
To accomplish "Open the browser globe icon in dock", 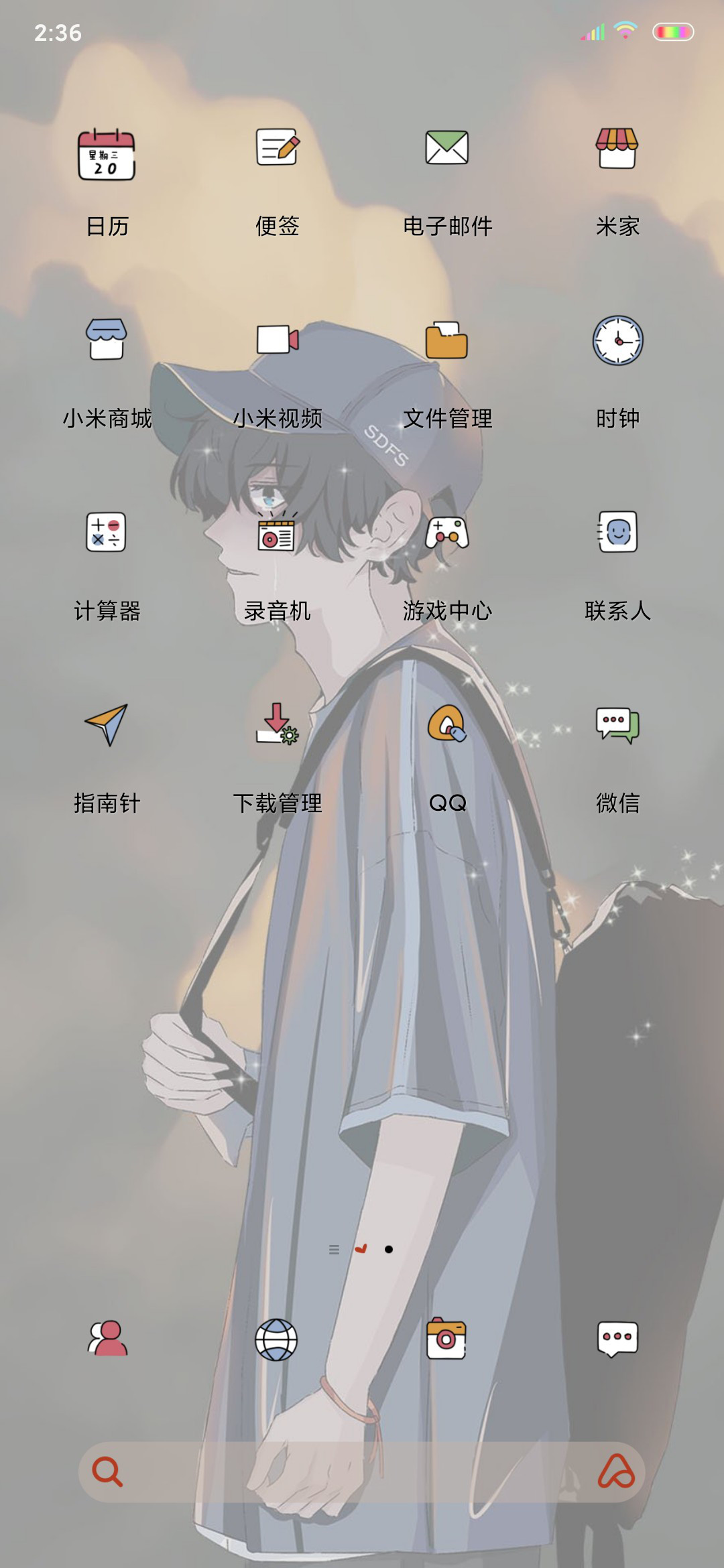I will click(276, 1340).
